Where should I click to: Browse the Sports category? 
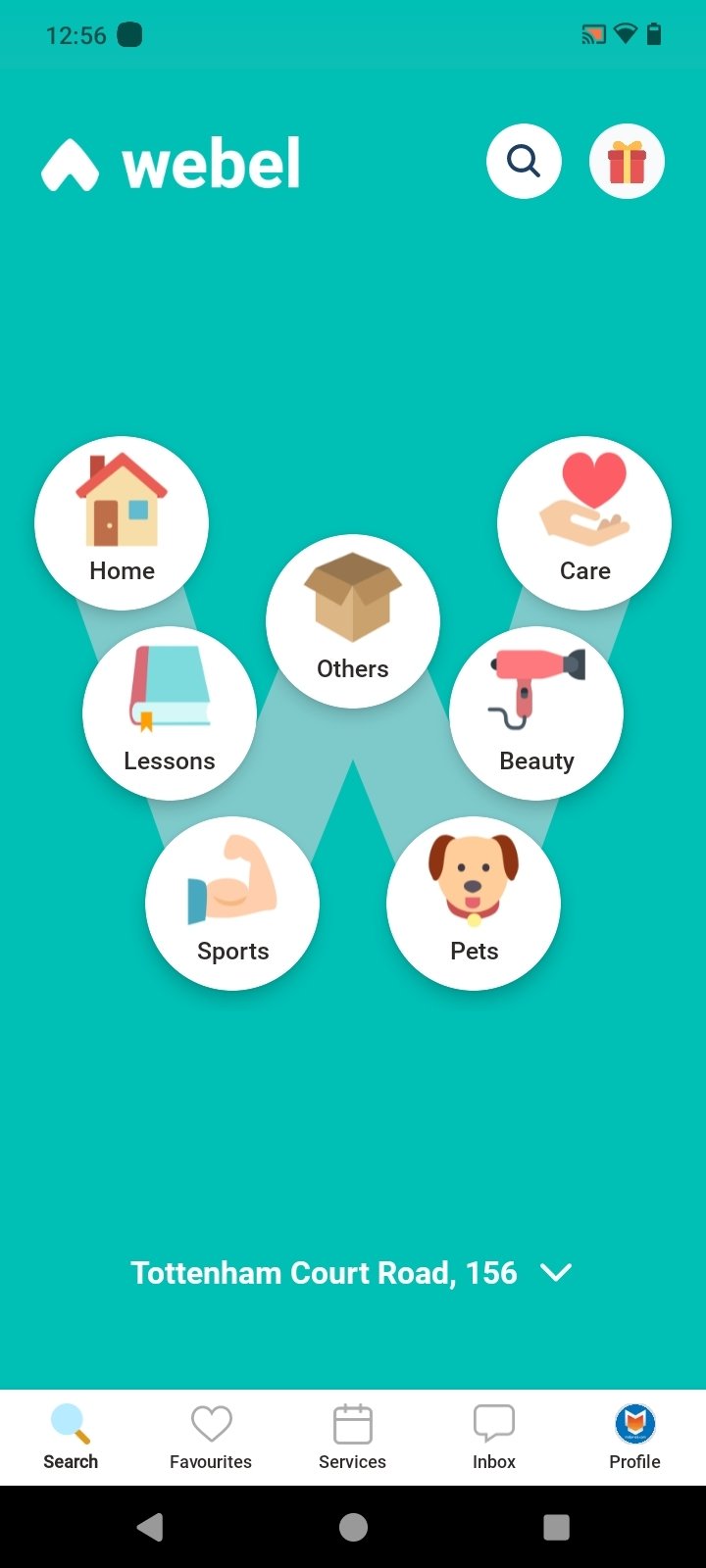tap(232, 903)
